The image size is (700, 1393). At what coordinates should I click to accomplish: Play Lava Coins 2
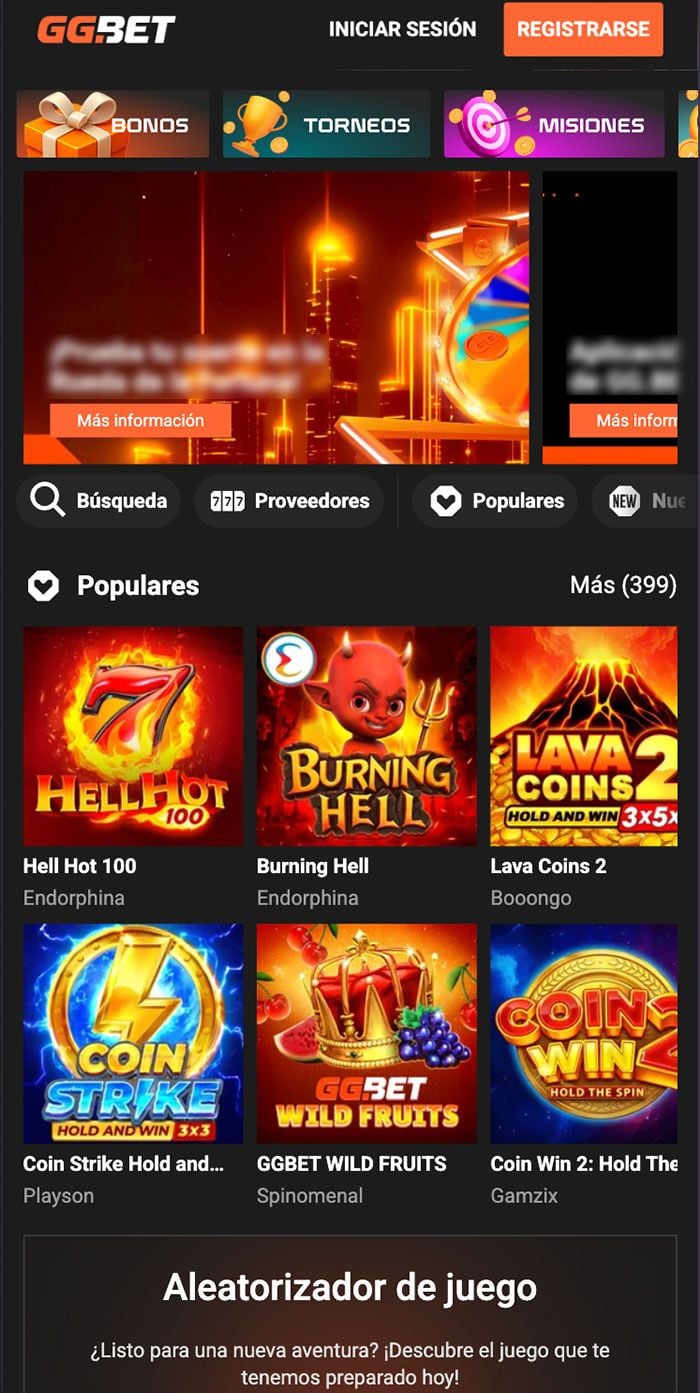(584, 736)
